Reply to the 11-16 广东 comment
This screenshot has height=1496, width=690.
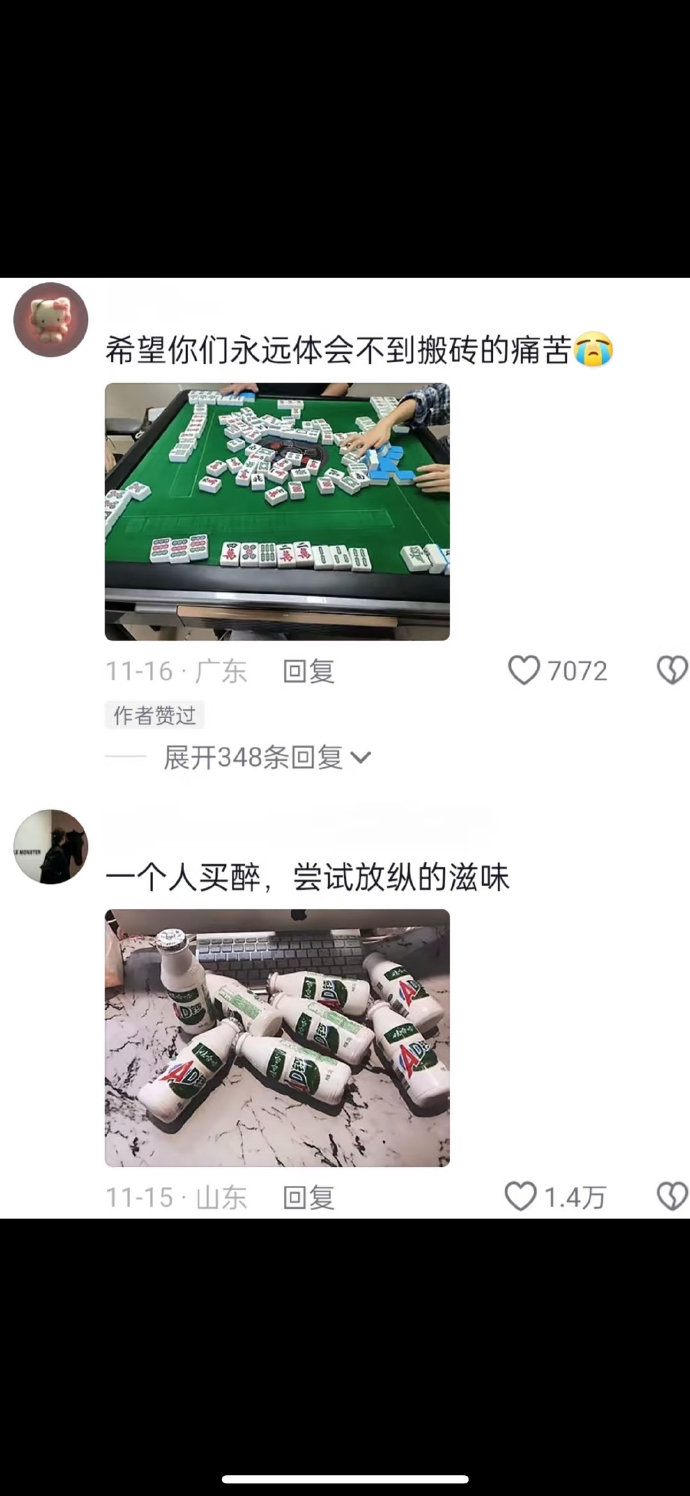point(308,671)
